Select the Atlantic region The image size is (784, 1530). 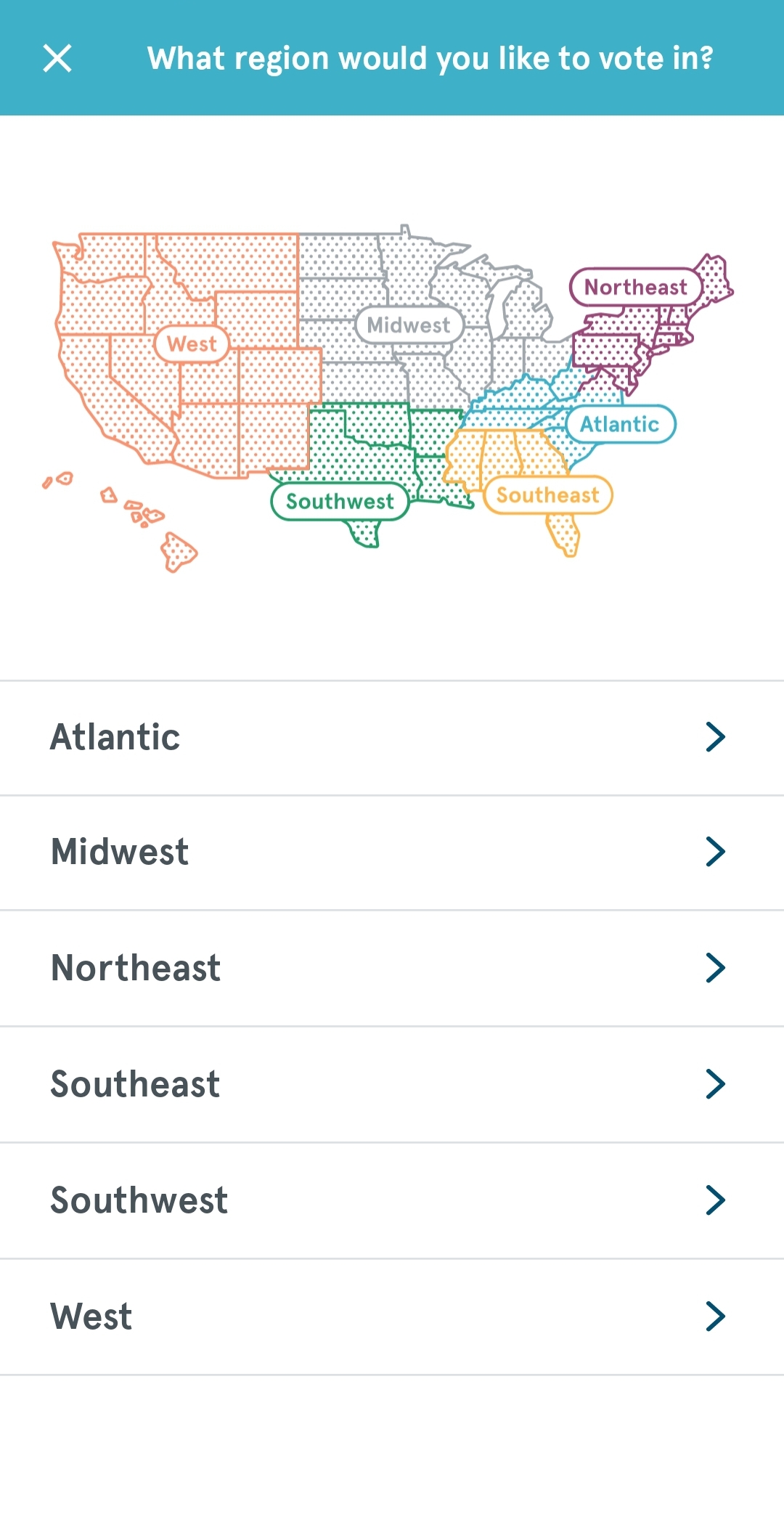pyautogui.click(x=392, y=738)
